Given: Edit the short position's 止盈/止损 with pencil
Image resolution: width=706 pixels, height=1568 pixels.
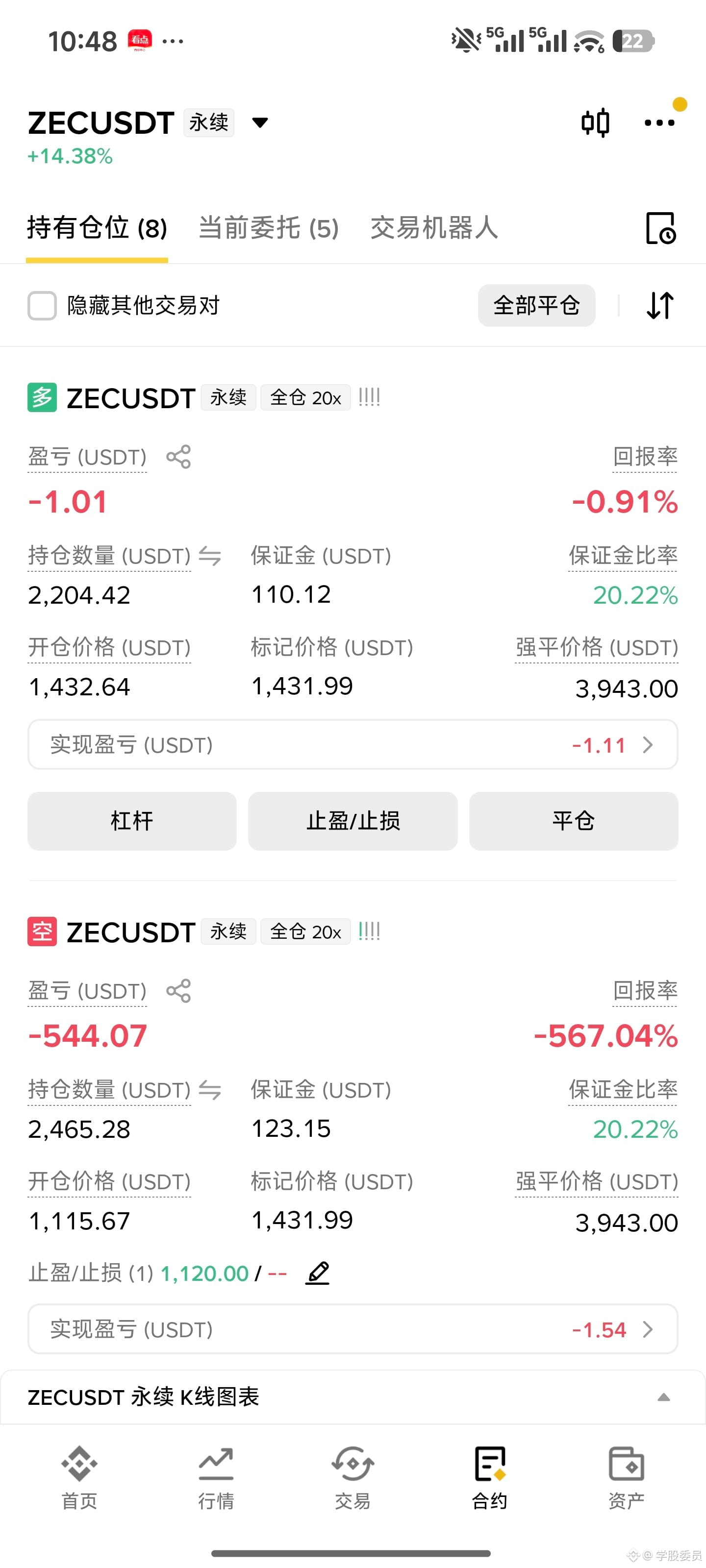Looking at the screenshot, I should tap(317, 1273).
